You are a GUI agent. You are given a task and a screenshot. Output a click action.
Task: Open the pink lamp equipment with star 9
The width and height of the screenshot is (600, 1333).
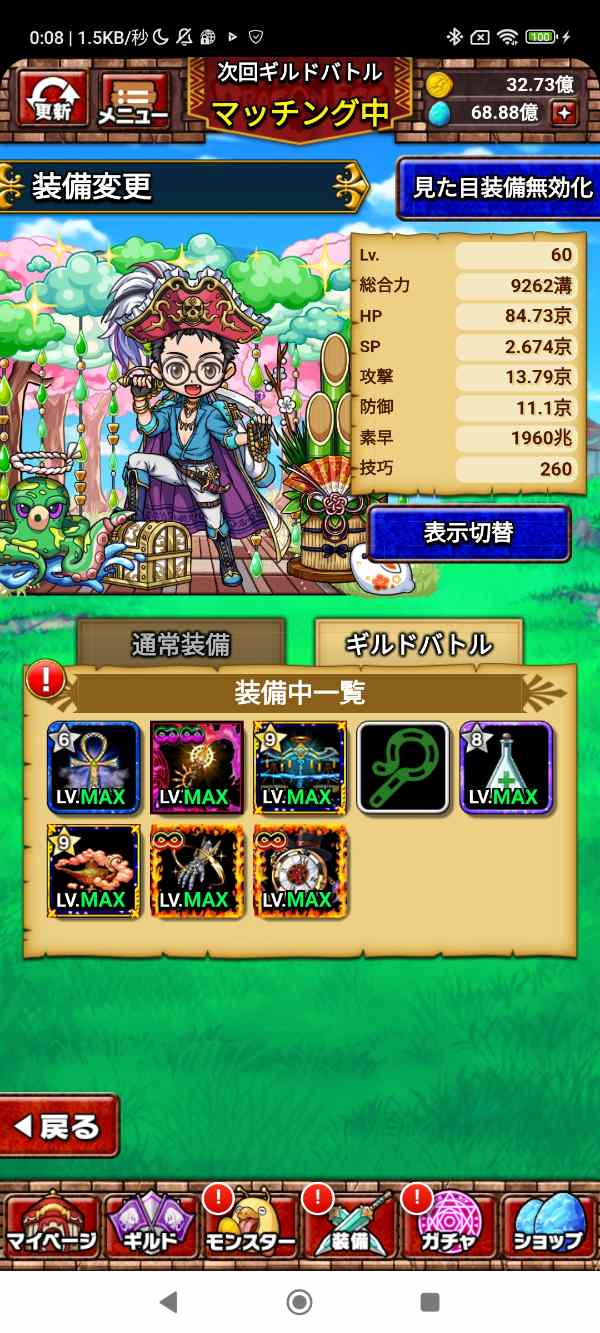(93, 871)
